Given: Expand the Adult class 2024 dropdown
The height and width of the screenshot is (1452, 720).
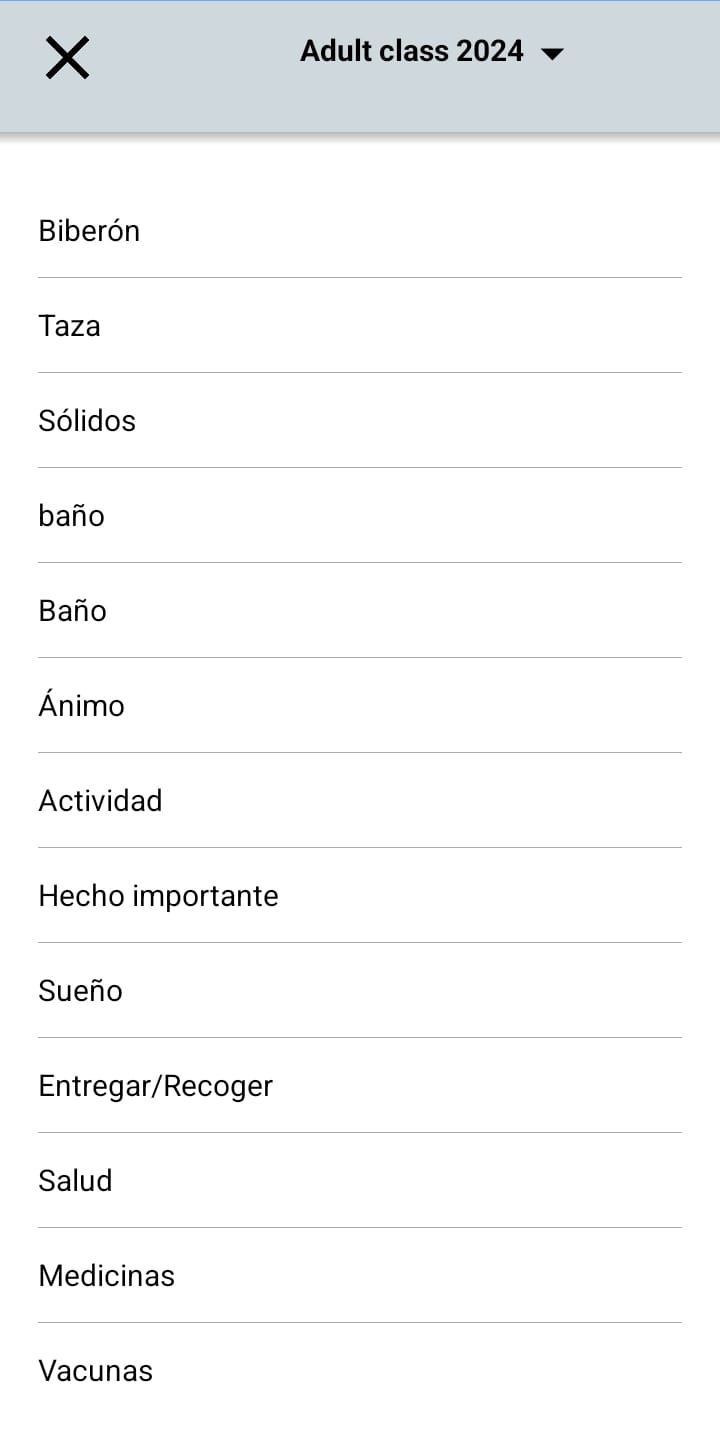Looking at the screenshot, I should tap(432, 52).
